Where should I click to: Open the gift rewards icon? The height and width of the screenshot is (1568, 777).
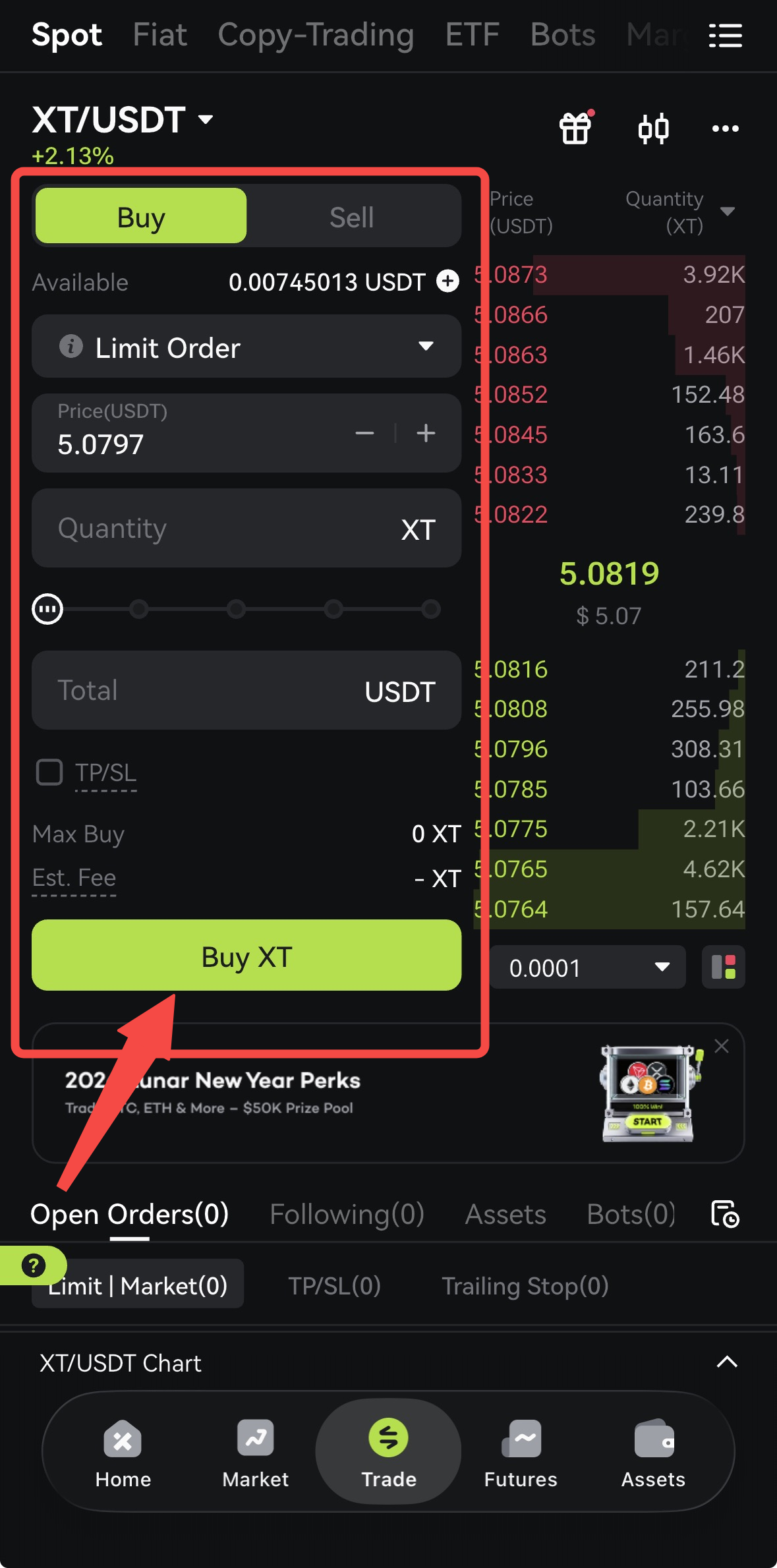576,128
